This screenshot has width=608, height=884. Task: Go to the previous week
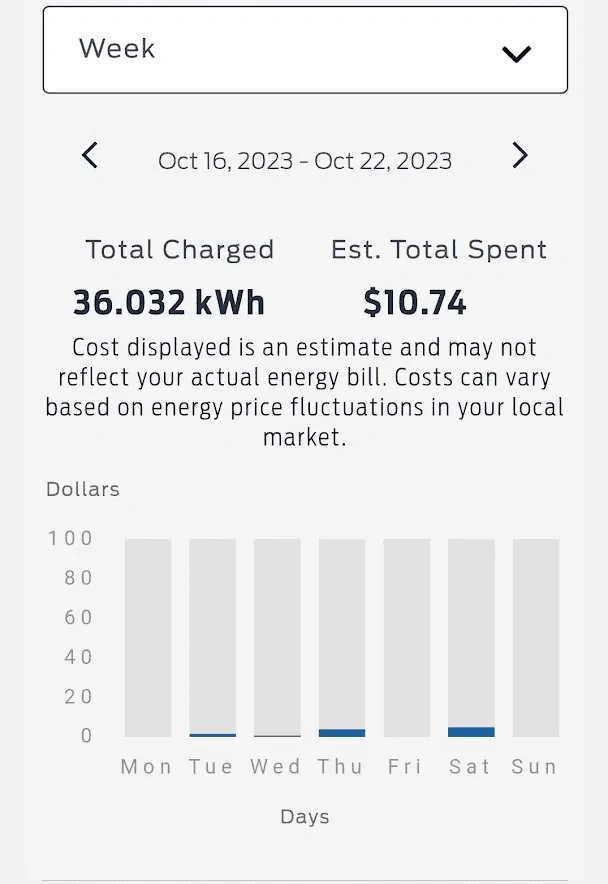90,156
